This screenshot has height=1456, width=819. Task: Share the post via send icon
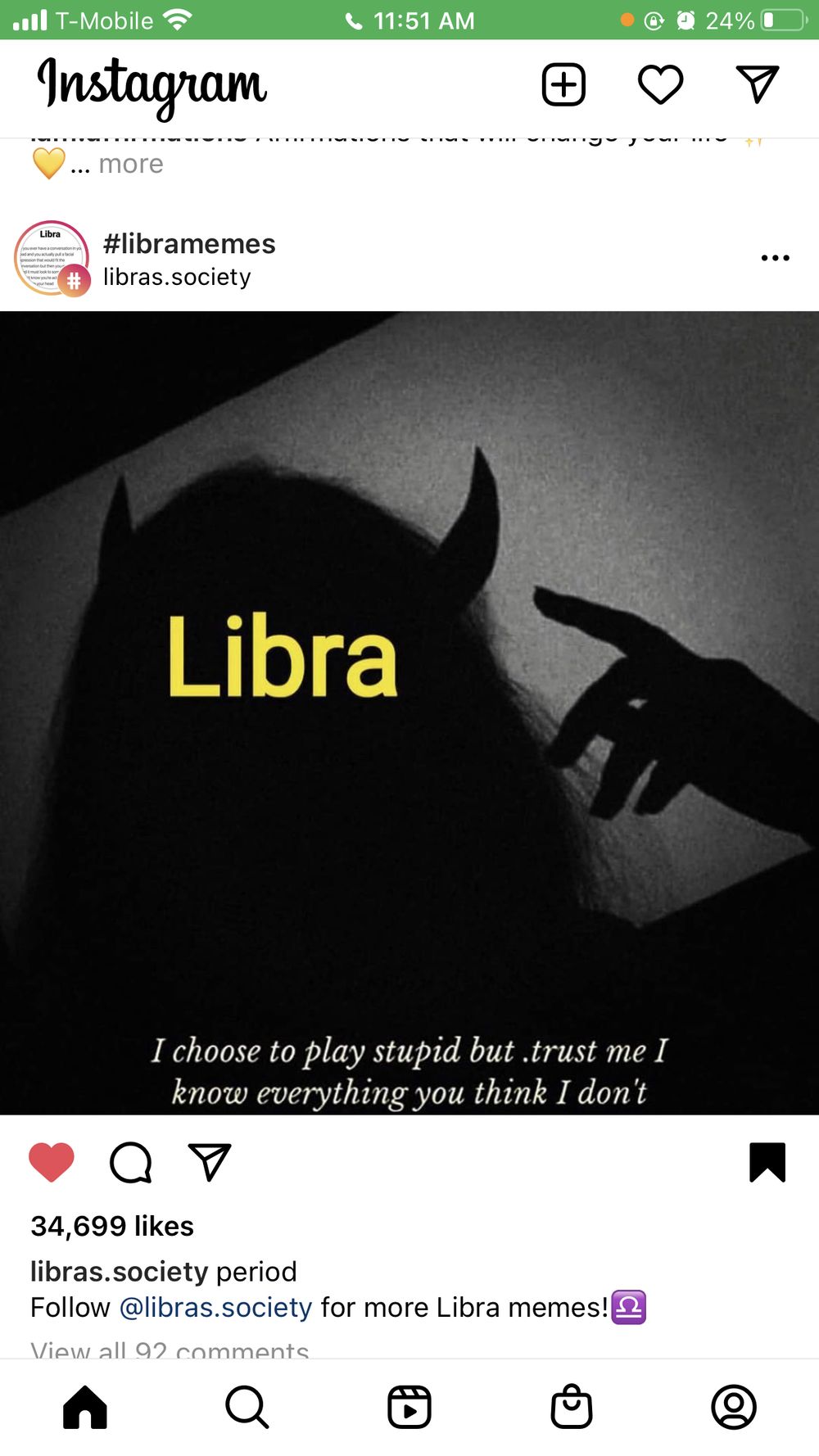210,1161
